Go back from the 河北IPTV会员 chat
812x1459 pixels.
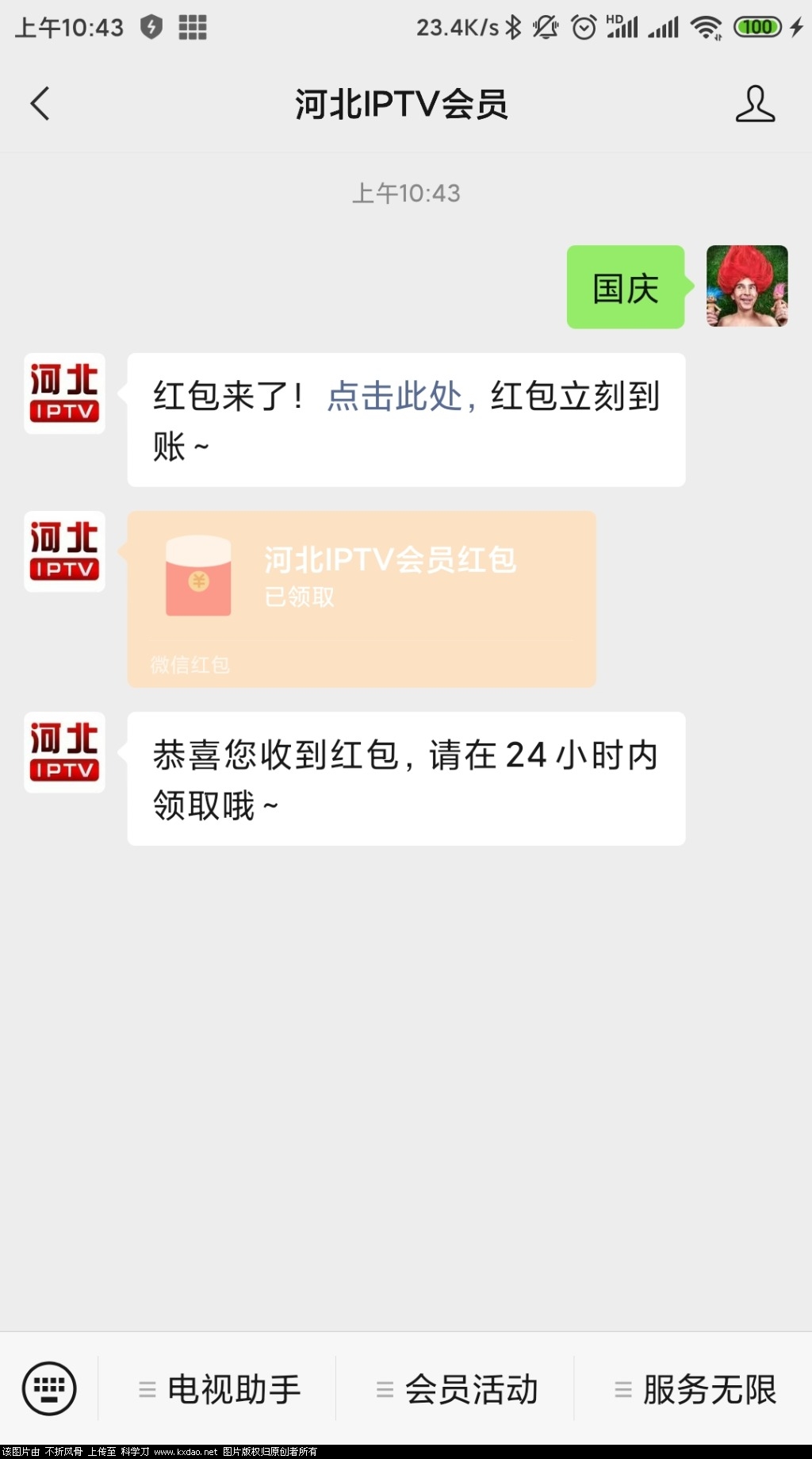[x=40, y=104]
